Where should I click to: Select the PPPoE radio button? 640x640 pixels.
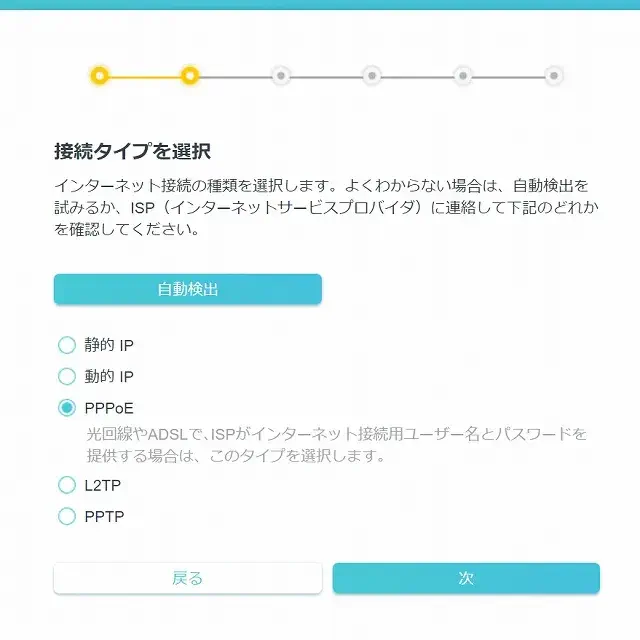(67, 408)
